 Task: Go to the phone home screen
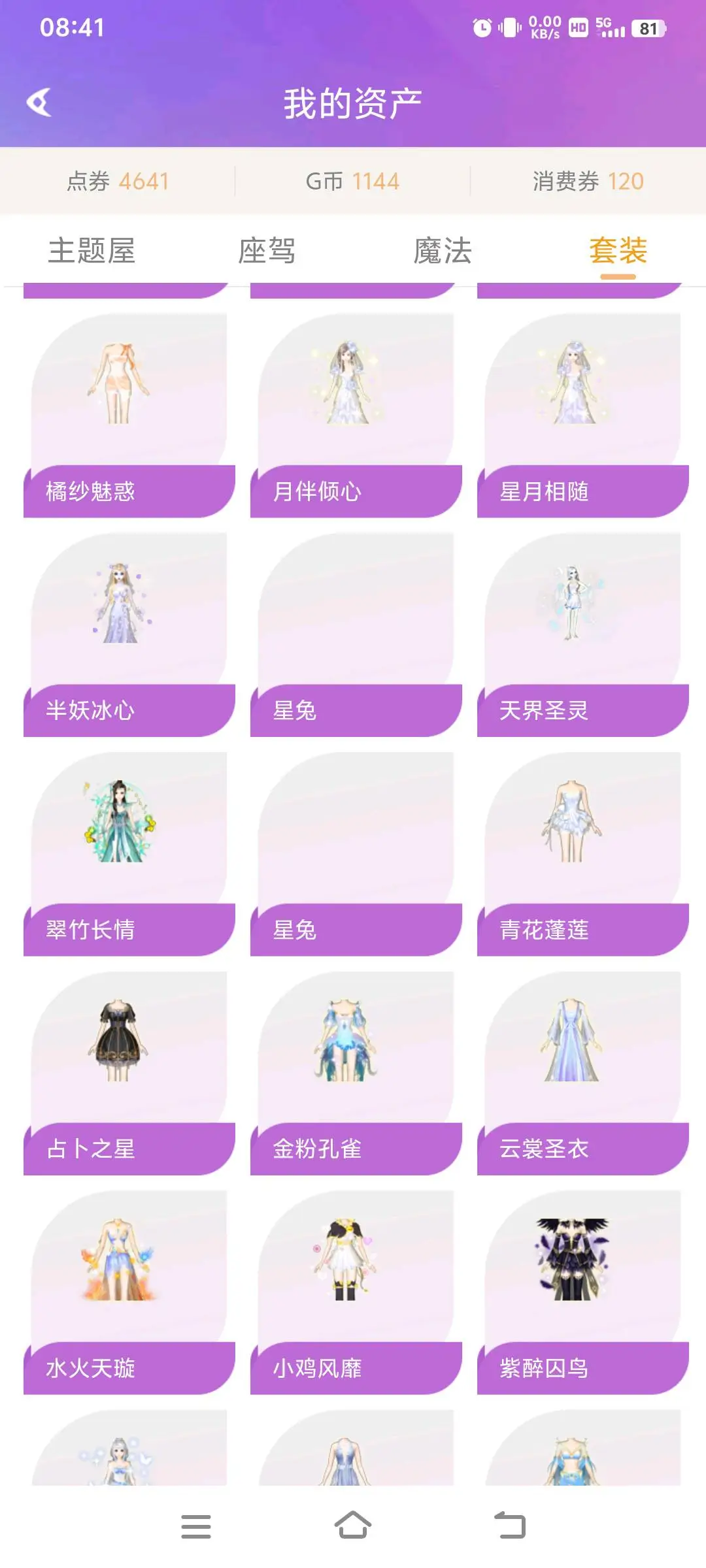coord(353,1526)
